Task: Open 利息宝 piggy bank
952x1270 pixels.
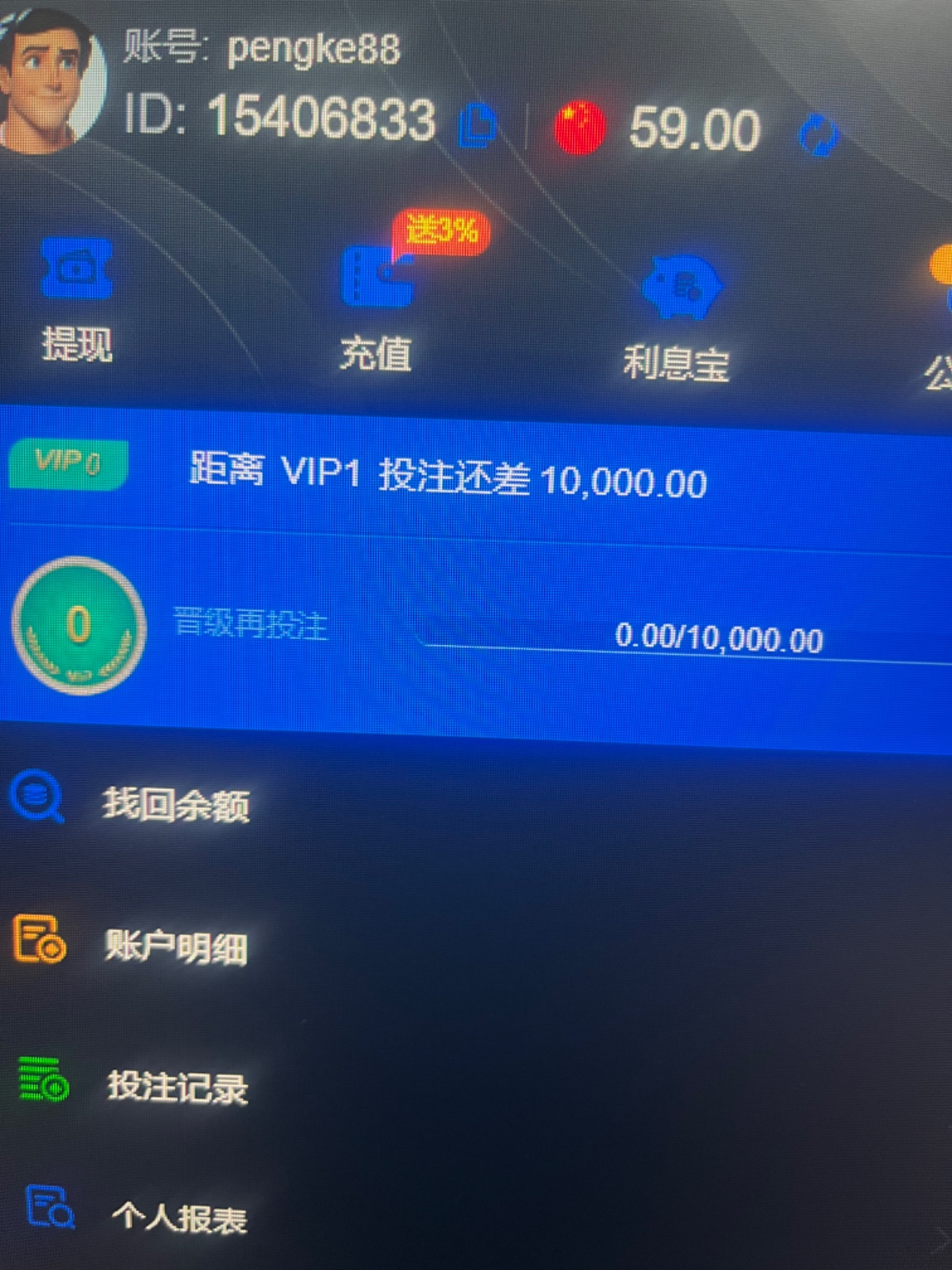Action: pos(679,317)
